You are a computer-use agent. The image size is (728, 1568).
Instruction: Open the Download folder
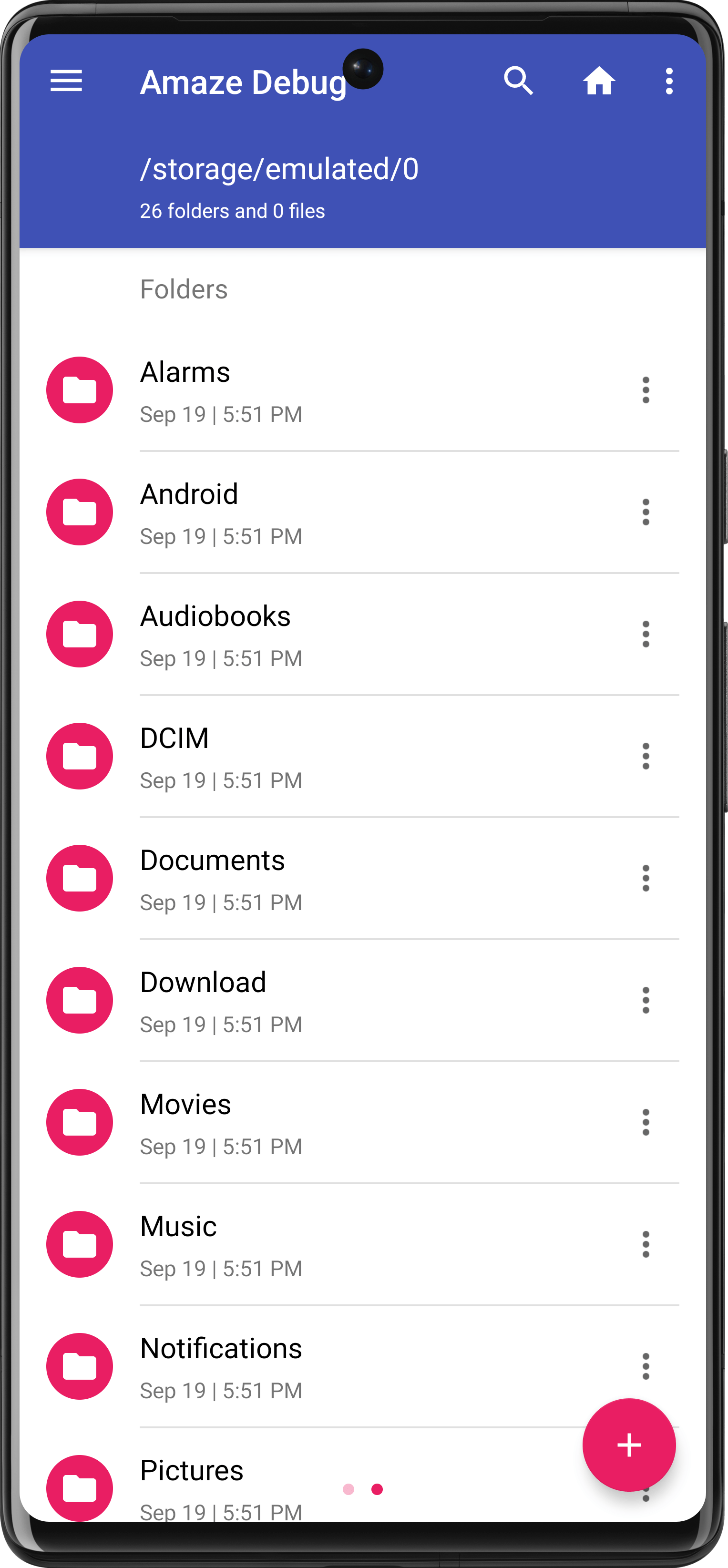pos(203,983)
